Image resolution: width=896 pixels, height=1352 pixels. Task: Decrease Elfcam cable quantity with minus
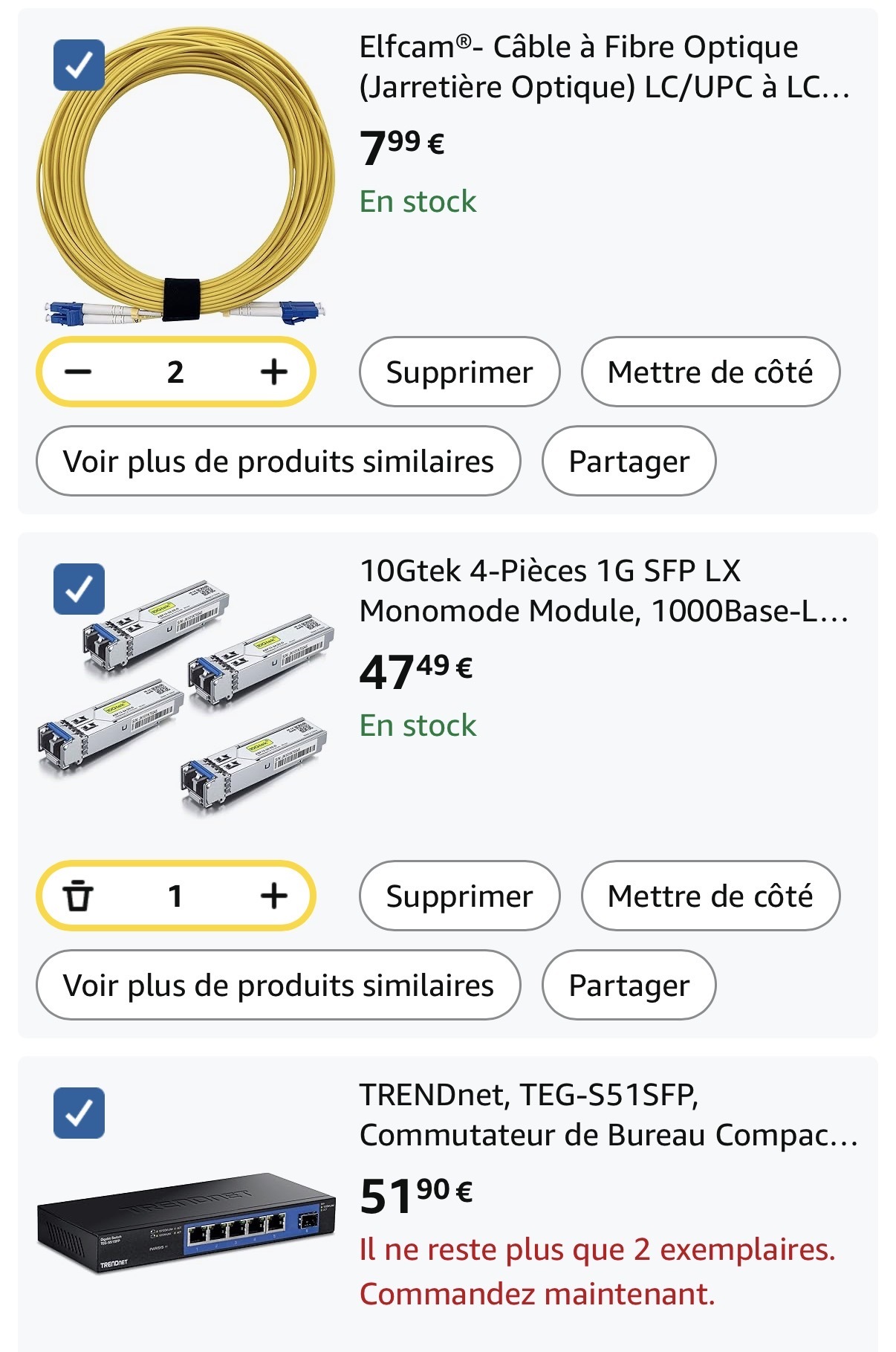tap(78, 372)
